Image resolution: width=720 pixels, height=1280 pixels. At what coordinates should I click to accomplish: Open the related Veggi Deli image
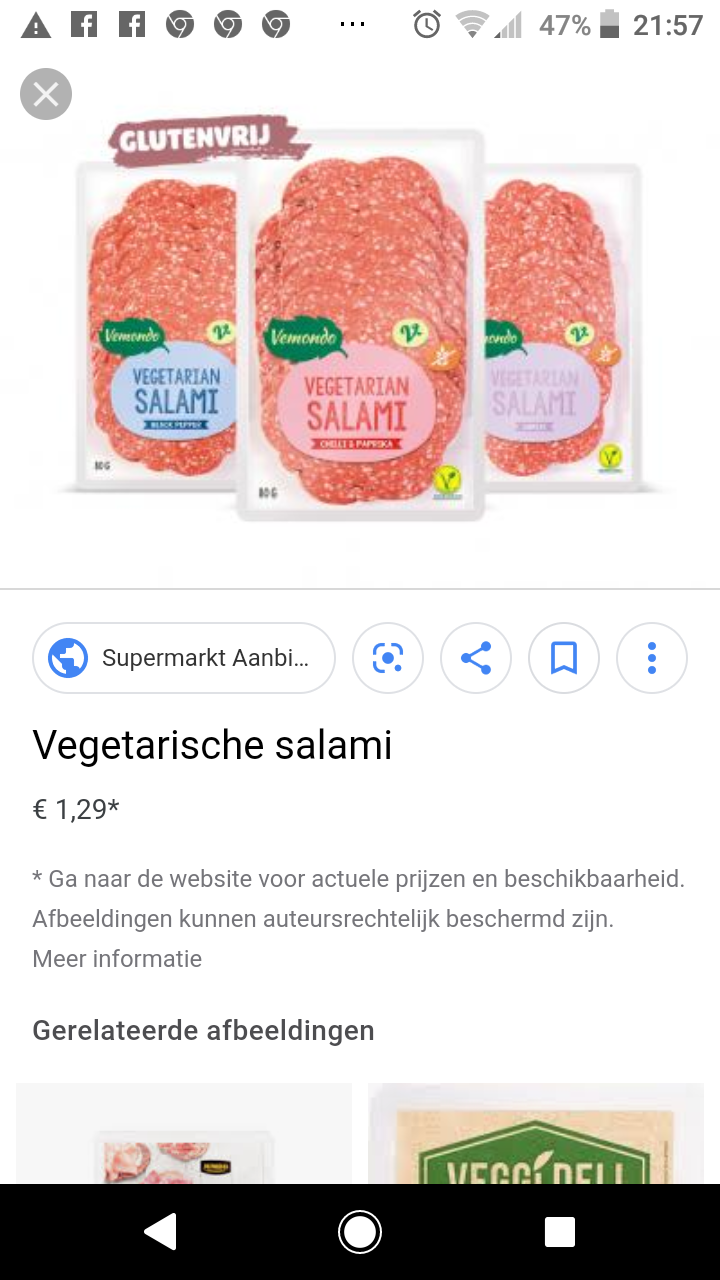point(536,1134)
